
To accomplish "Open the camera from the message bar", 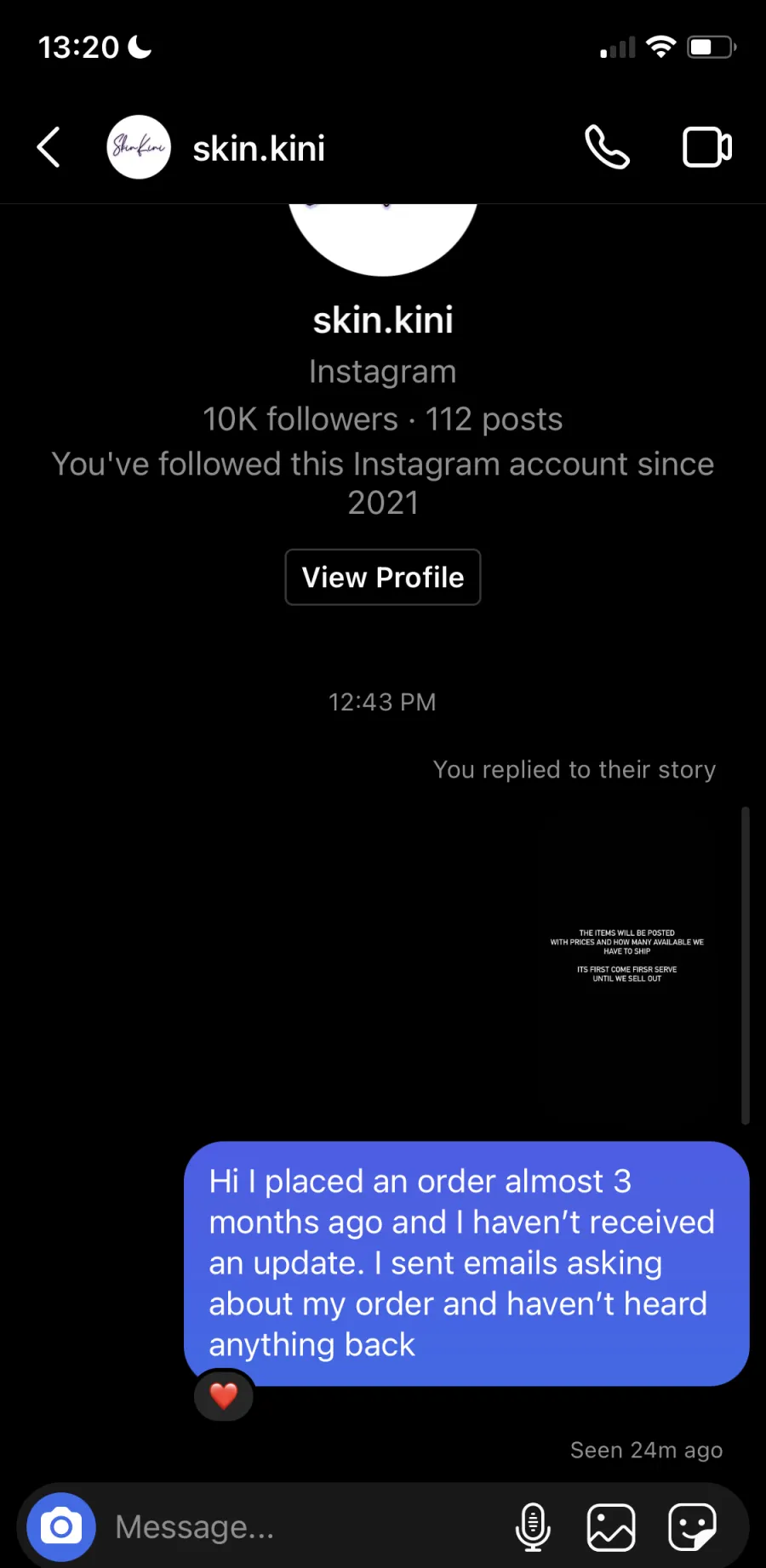I will 61,1527.
